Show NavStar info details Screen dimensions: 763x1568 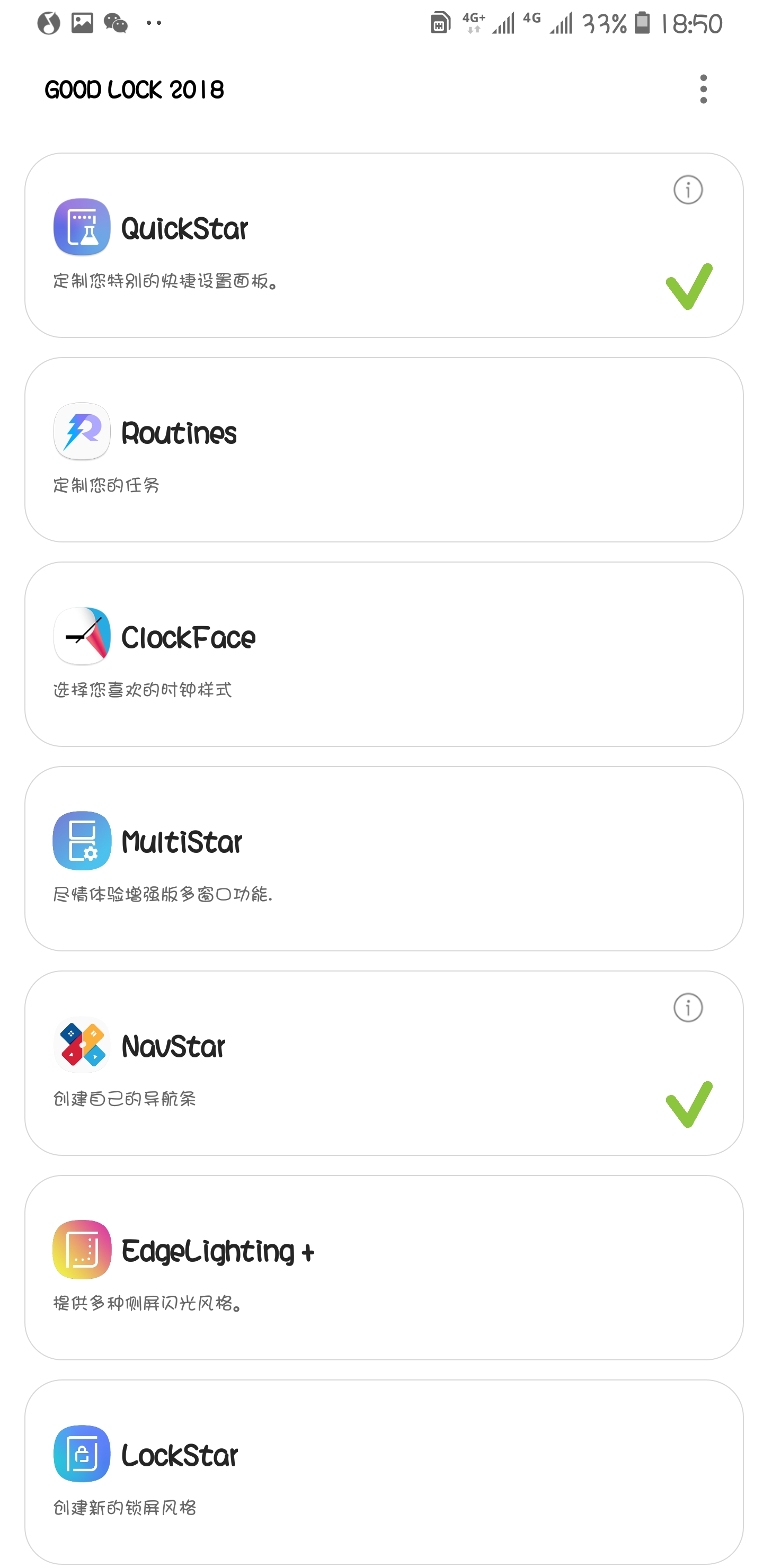tap(687, 1008)
